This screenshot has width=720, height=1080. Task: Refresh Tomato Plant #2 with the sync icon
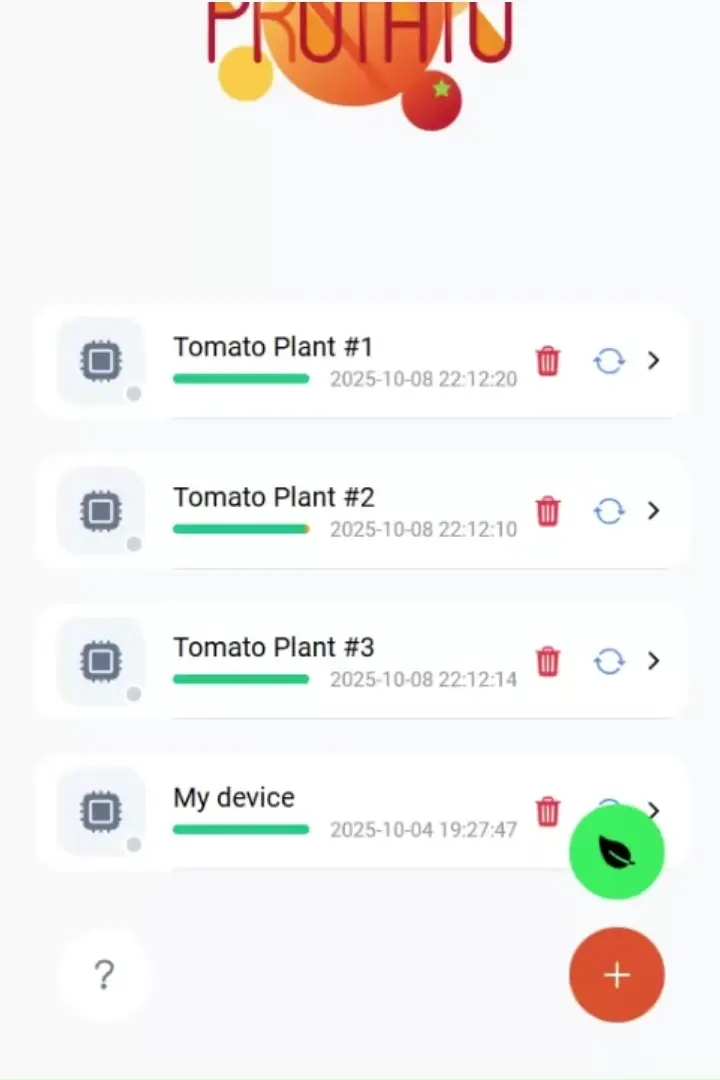click(609, 511)
